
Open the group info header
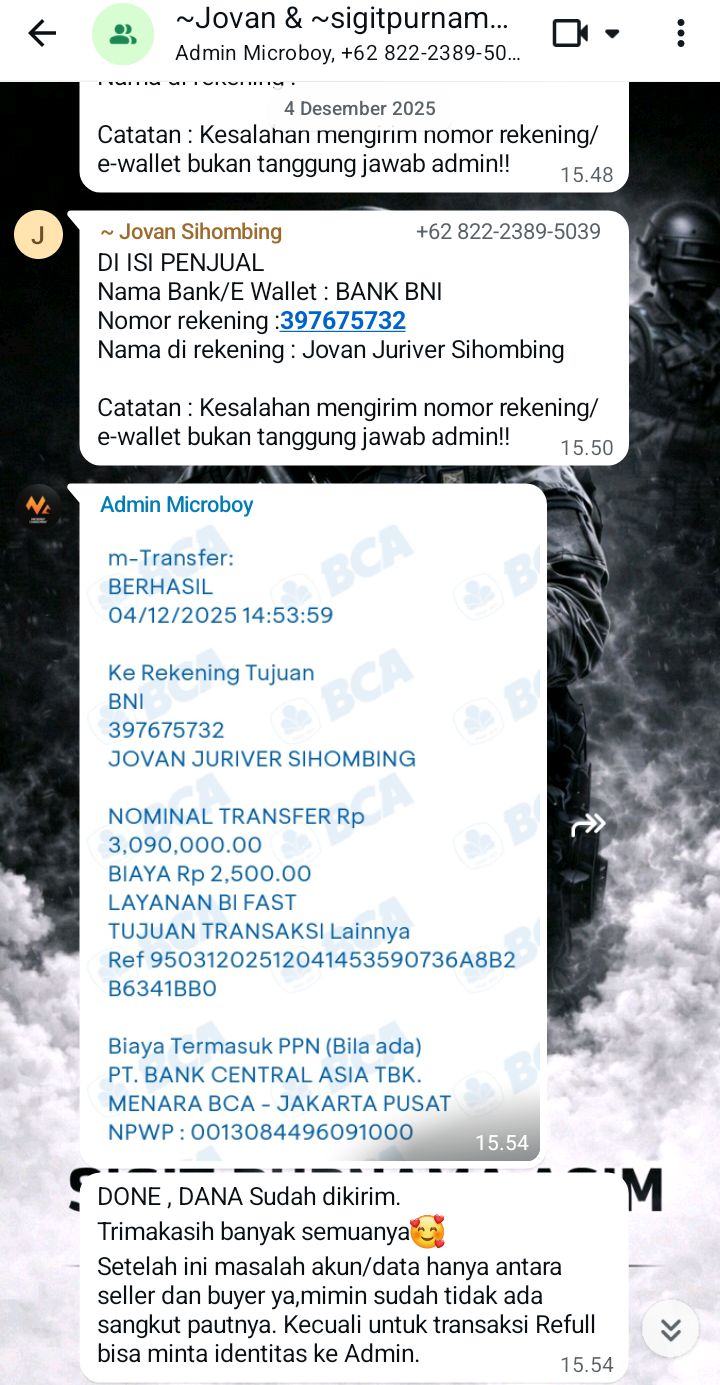[345, 34]
